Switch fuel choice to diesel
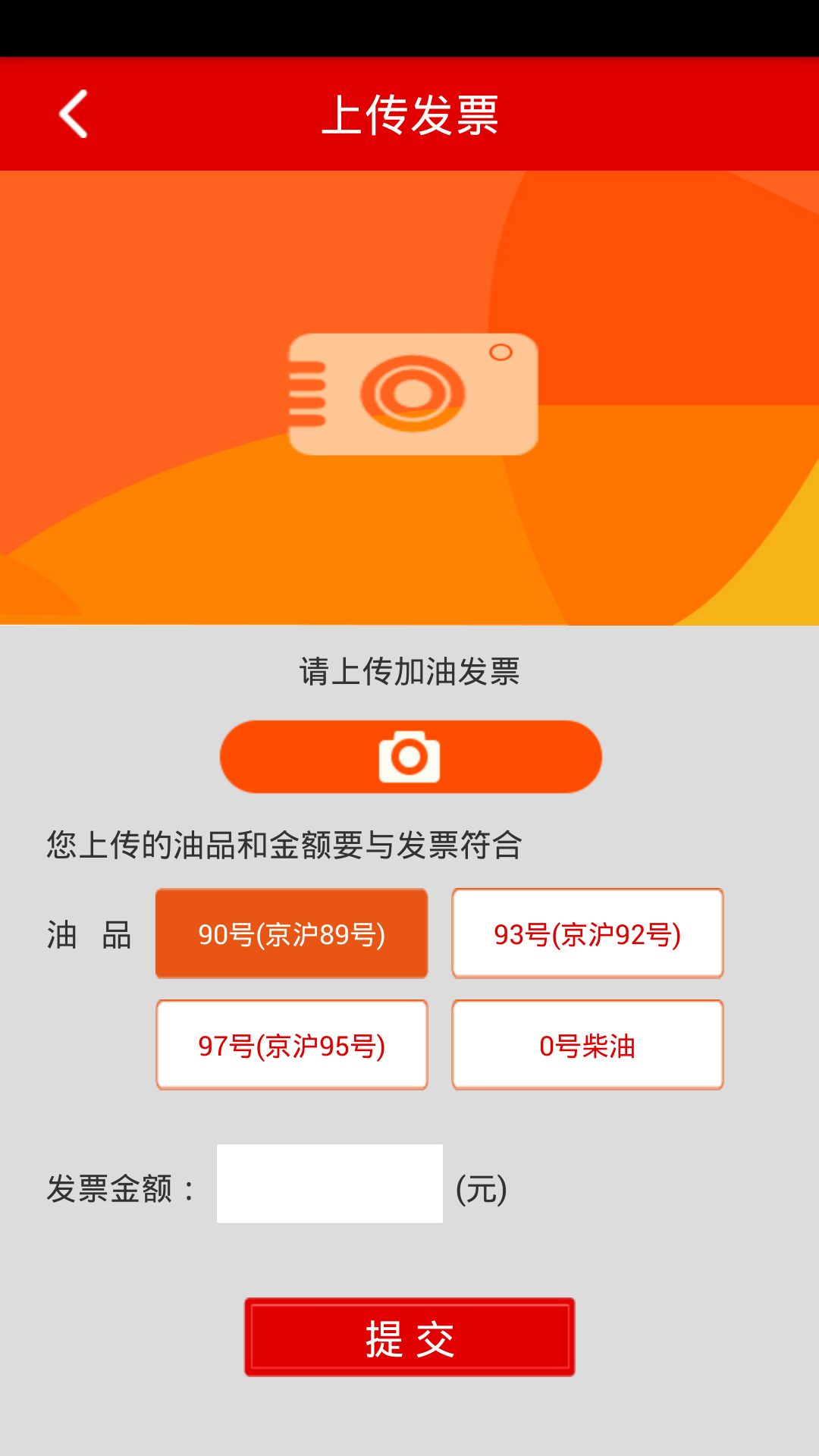 coord(587,1044)
